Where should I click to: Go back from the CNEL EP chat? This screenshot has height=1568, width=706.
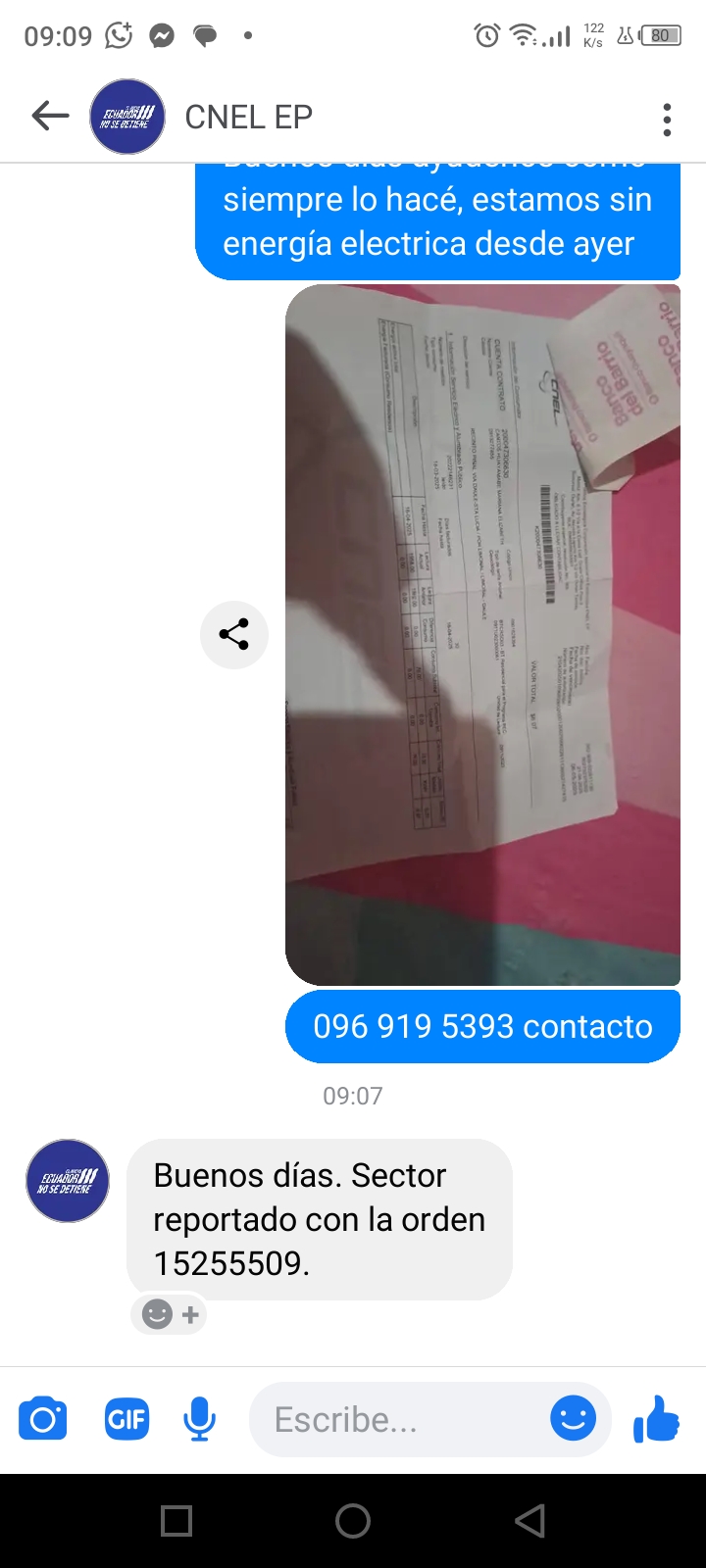pyautogui.click(x=50, y=117)
